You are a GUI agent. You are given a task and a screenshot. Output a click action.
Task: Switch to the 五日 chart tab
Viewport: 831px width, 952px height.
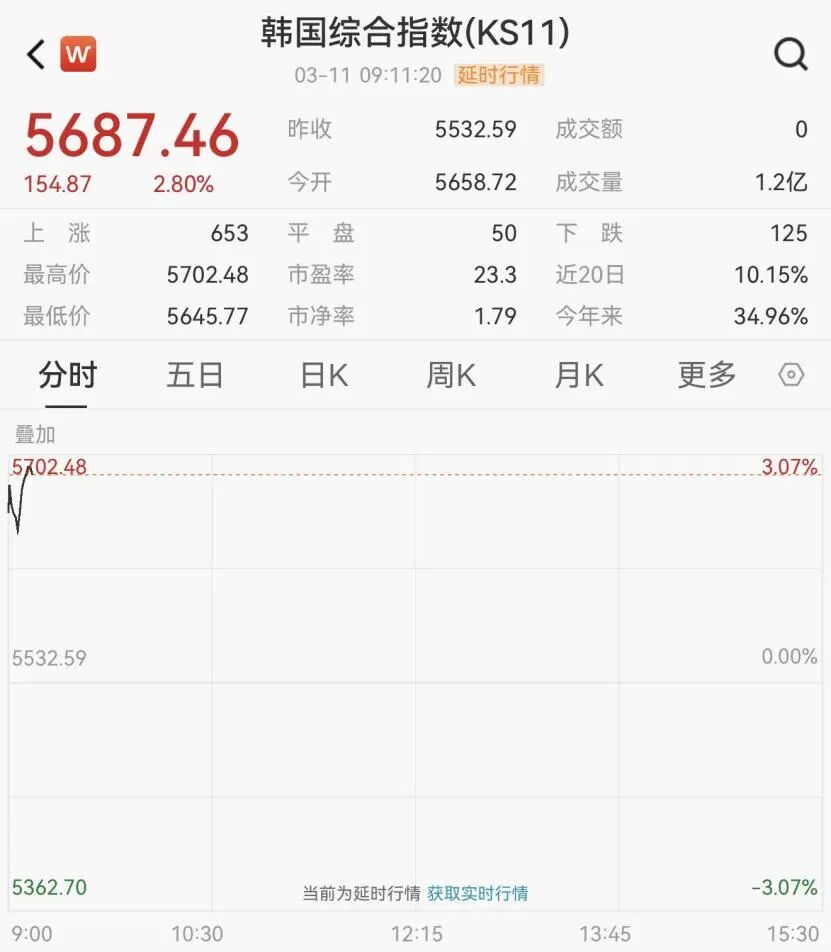point(194,376)
